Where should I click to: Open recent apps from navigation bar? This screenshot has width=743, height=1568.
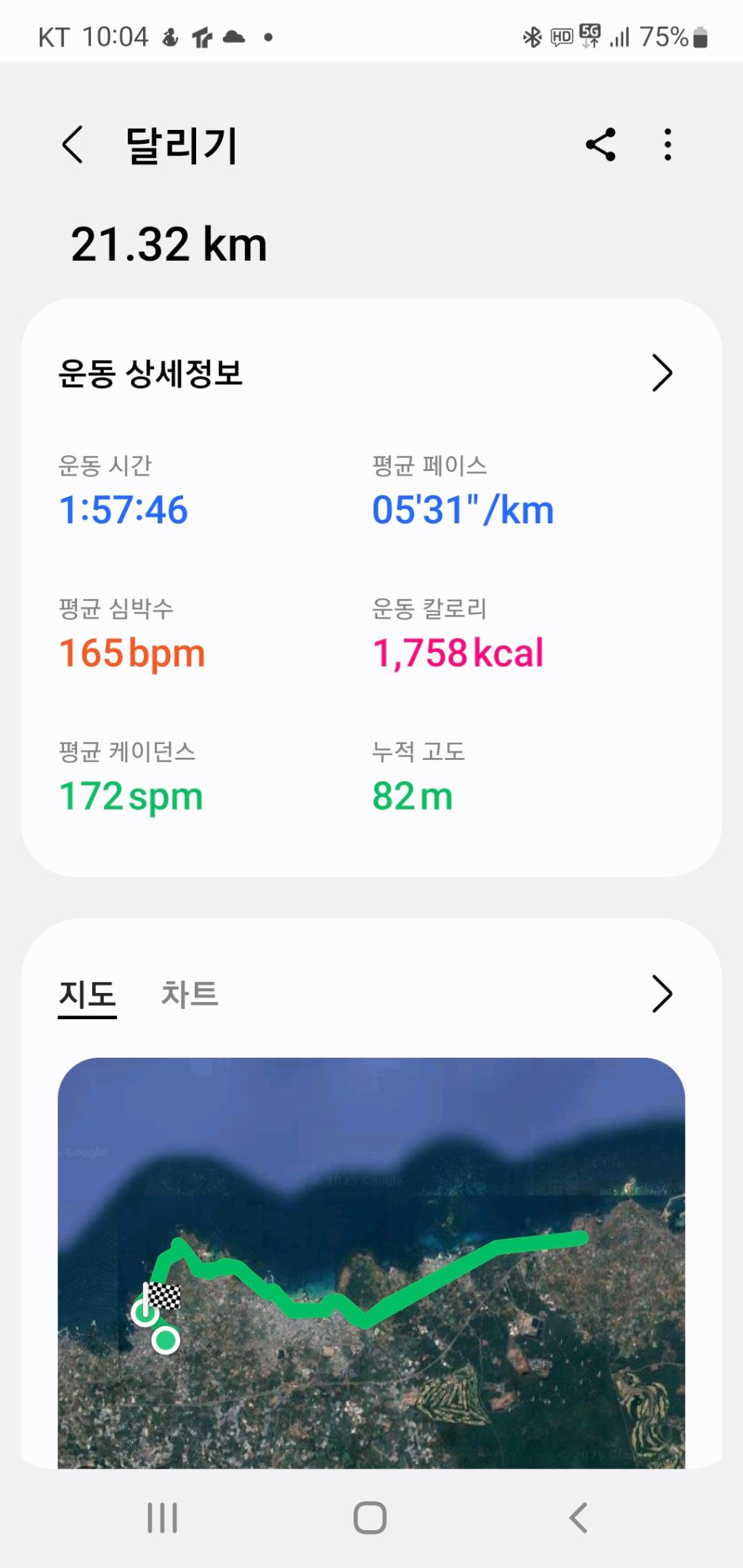[162, 1517]
